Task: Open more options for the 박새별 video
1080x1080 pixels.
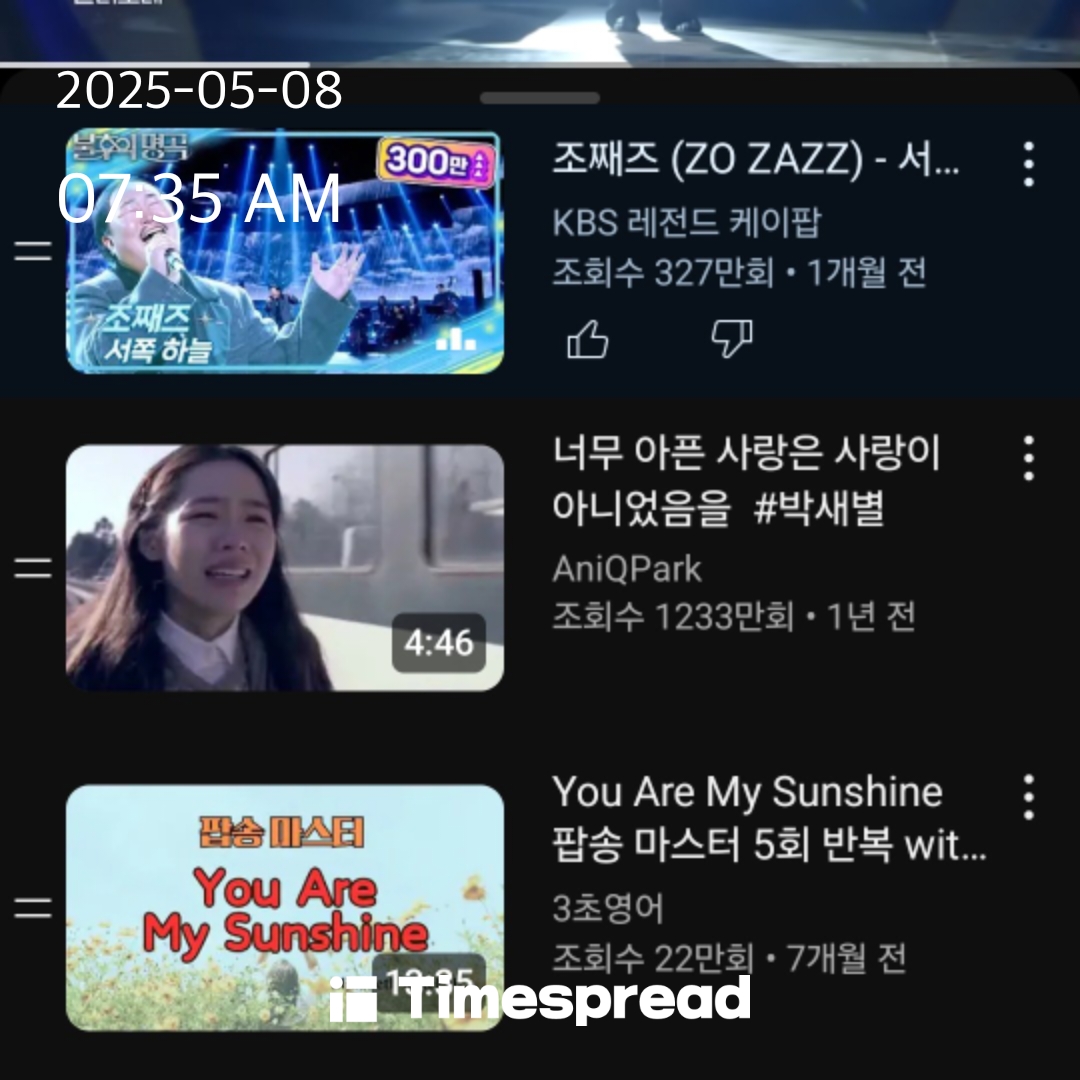Action: coord(1028,459)
